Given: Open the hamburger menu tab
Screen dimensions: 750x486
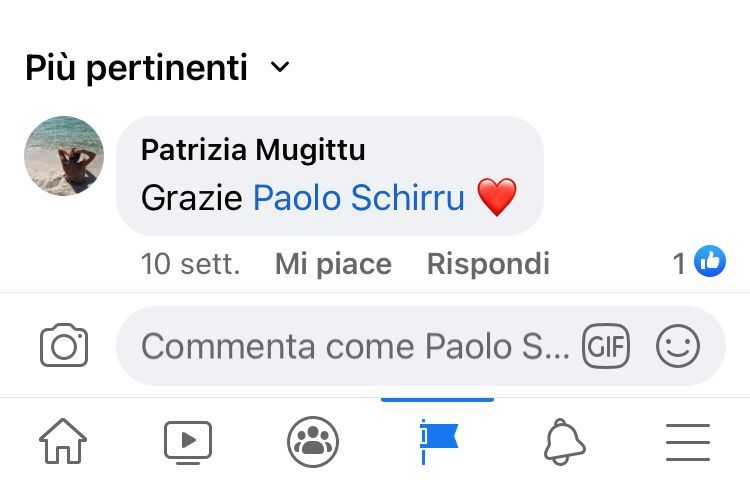Looking at the screenshot, I should [688, 441].
